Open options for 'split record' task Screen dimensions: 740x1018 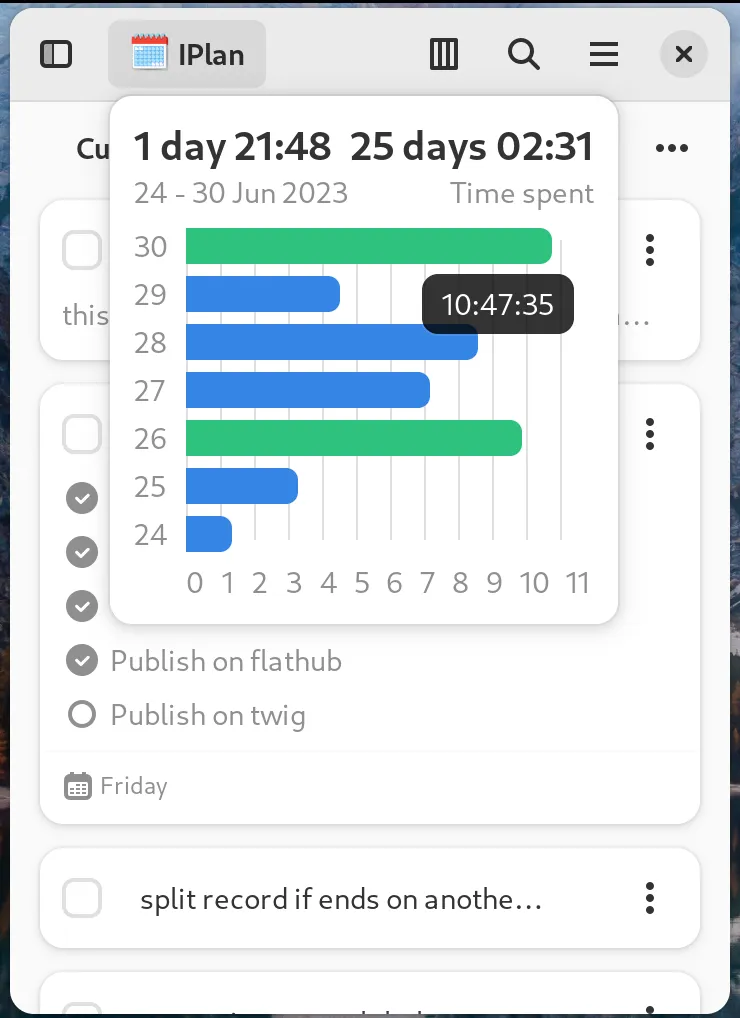(x=650, y=898)
